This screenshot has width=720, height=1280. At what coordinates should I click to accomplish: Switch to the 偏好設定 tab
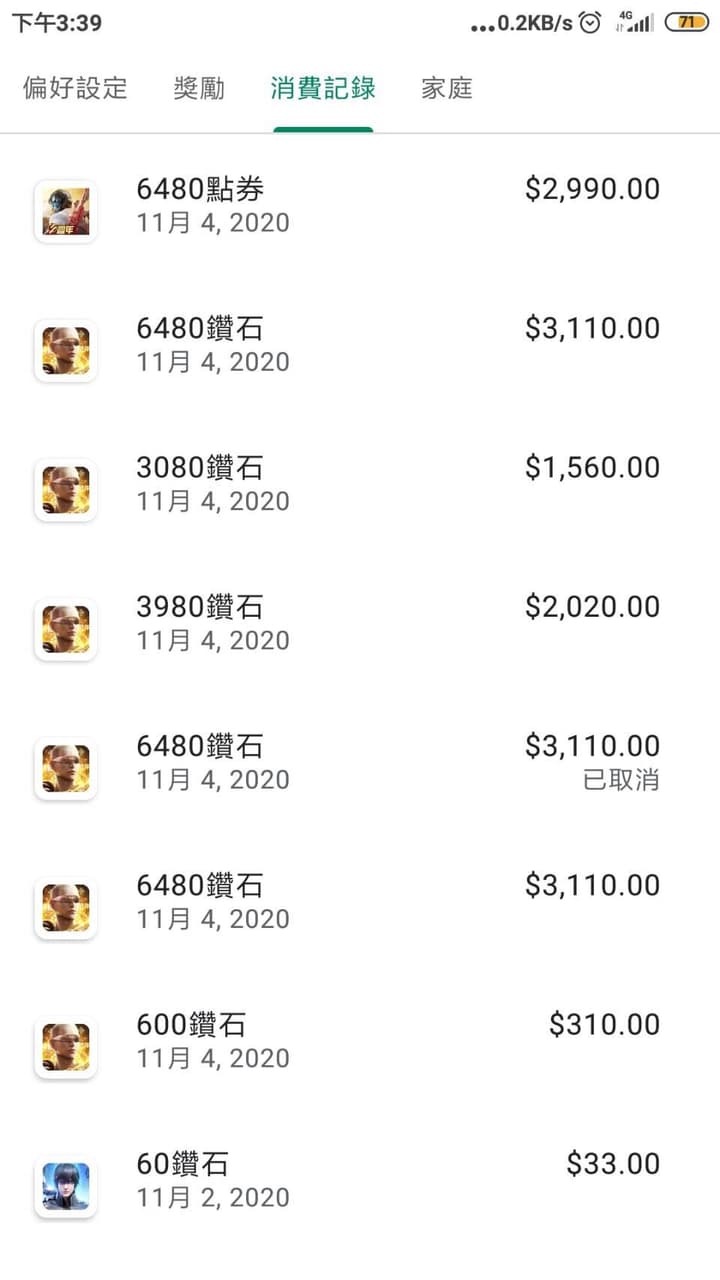point(75,88)
